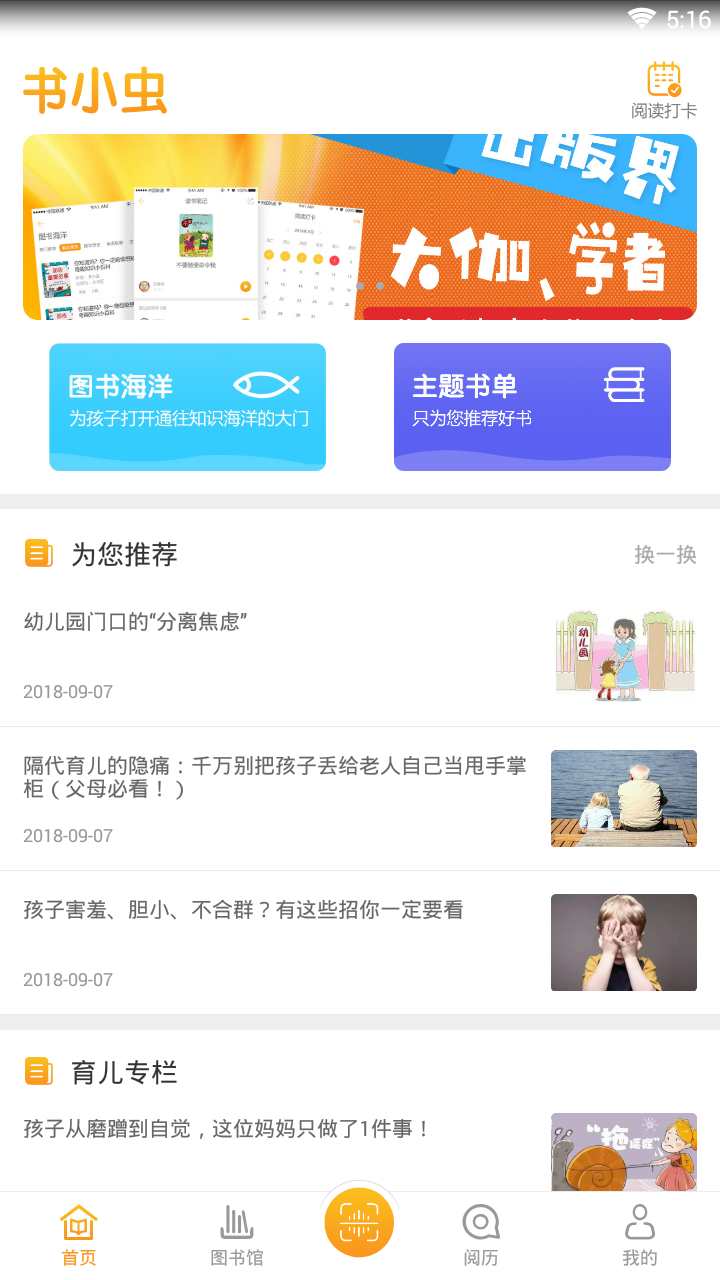Open the 阅读打卡 reading check-in
This screenshot has width=720, height=1280.
coord(663,91)
